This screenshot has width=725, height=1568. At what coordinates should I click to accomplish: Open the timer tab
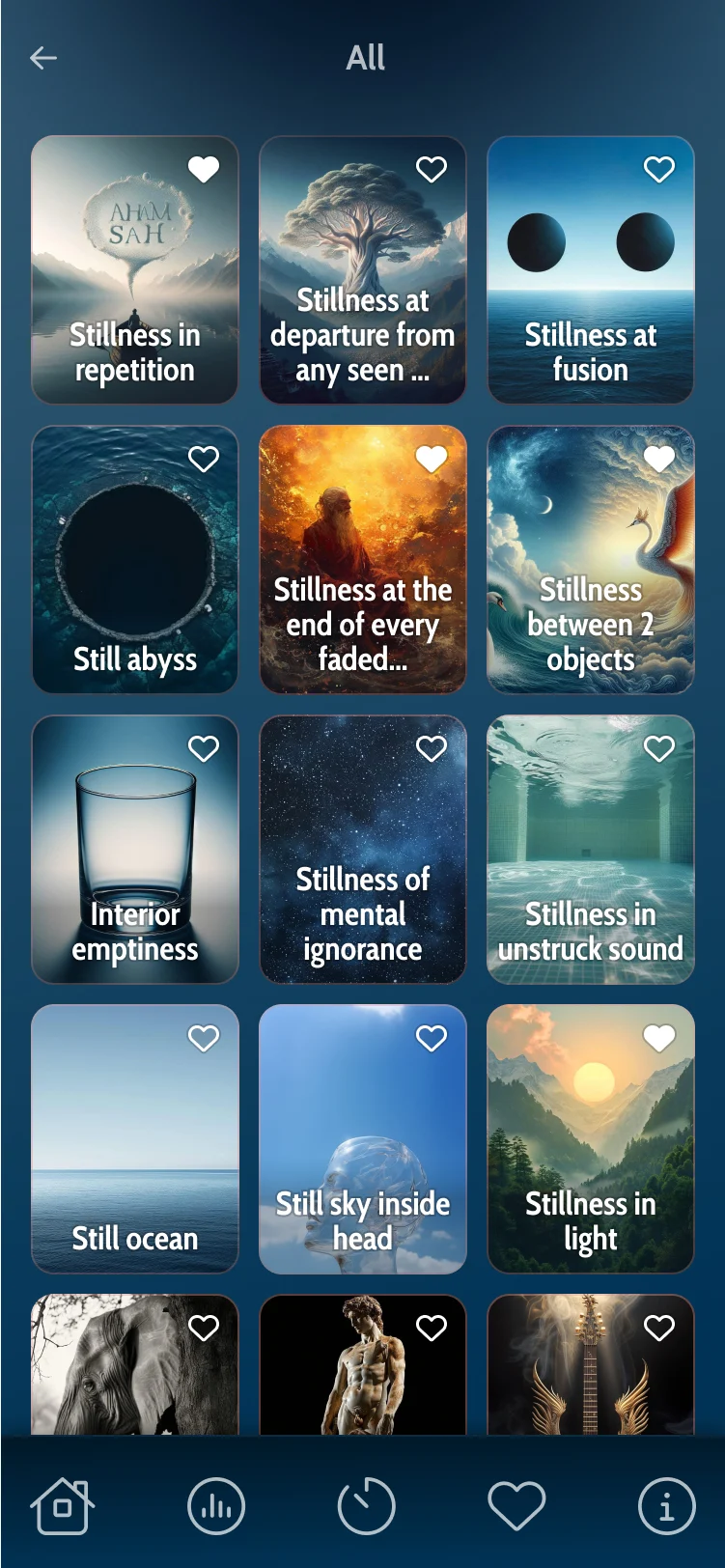pyautogui.click(x=366, y=1505)
